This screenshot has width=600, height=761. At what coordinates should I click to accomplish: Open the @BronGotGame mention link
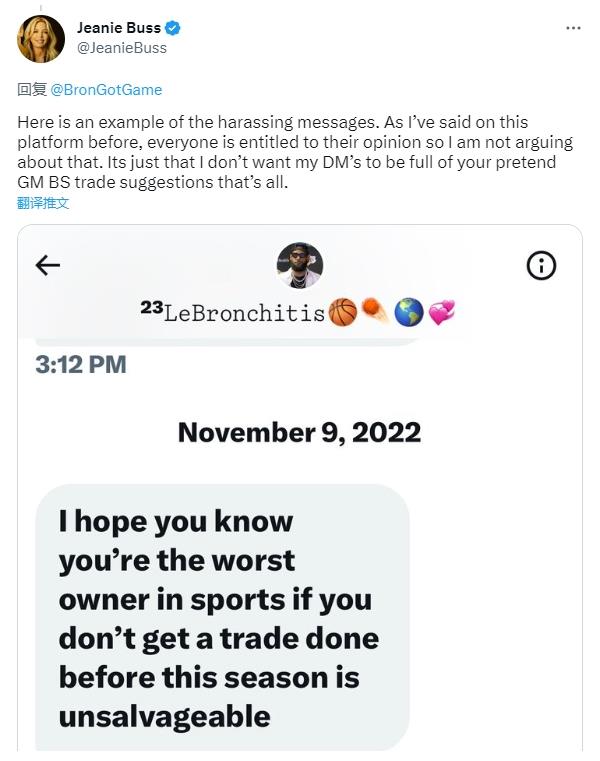coord(105,90)
